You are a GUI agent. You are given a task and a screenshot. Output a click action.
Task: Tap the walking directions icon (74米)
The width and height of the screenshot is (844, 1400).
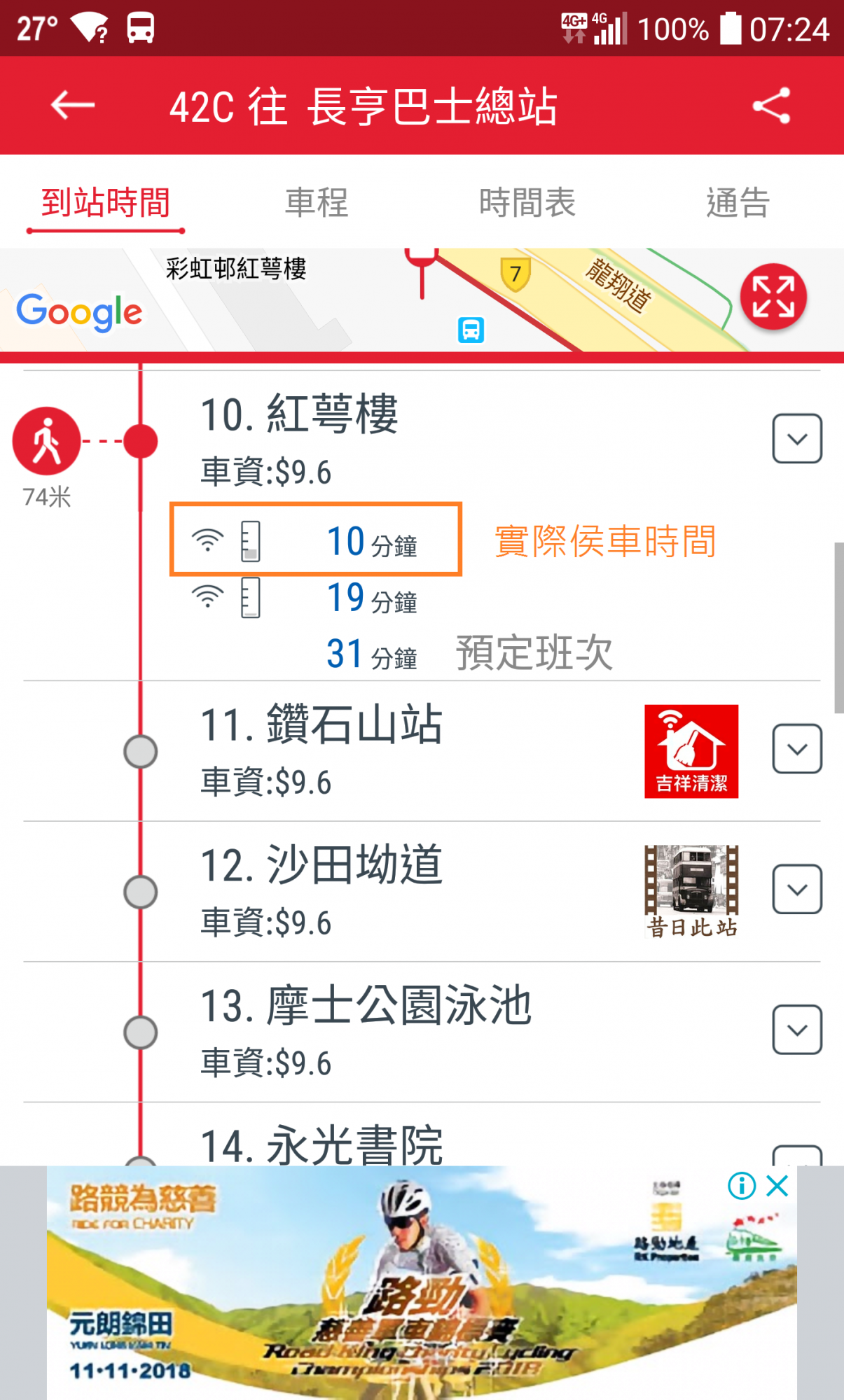tap(46, 442)
